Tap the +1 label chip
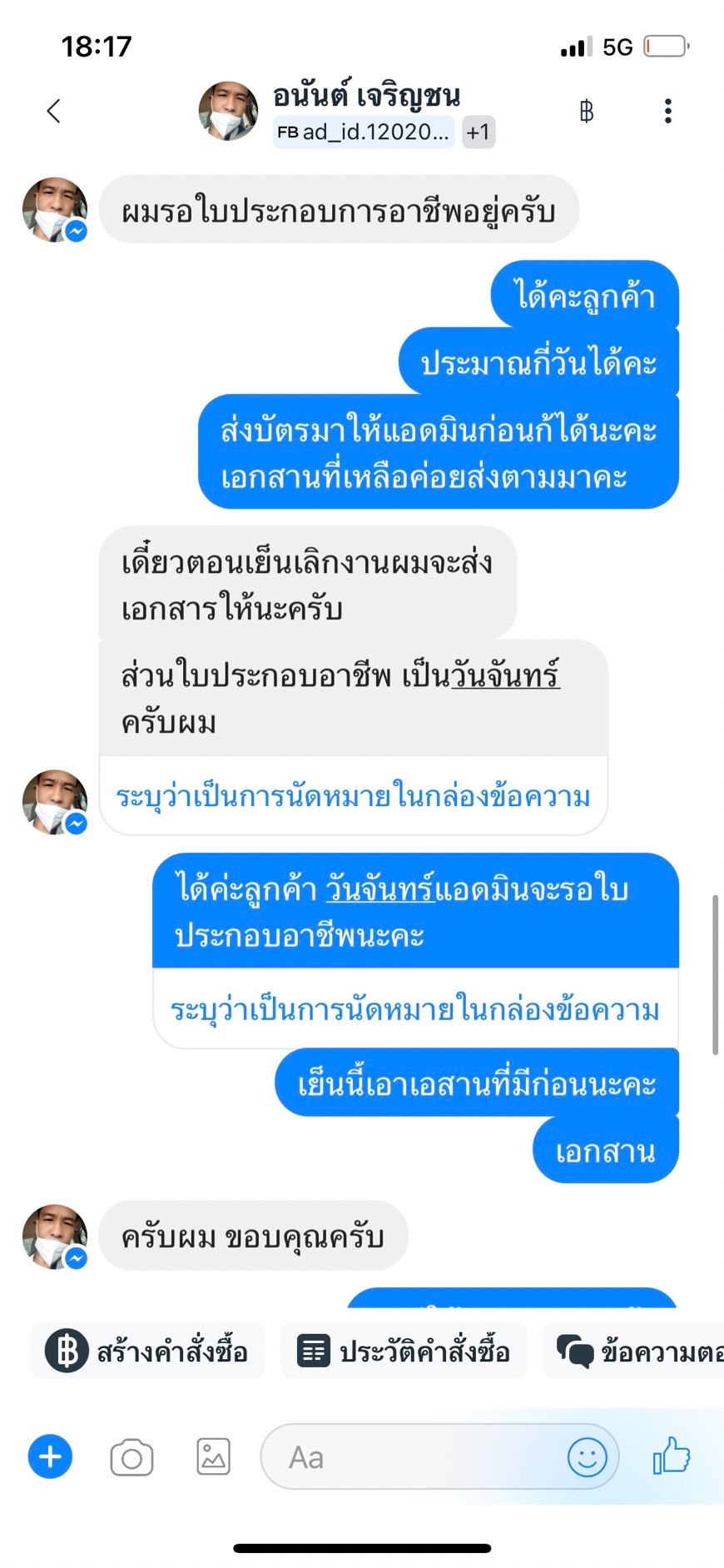Image resolution: width=724 pixels, height=1568 pixels. tap(479, 132)
